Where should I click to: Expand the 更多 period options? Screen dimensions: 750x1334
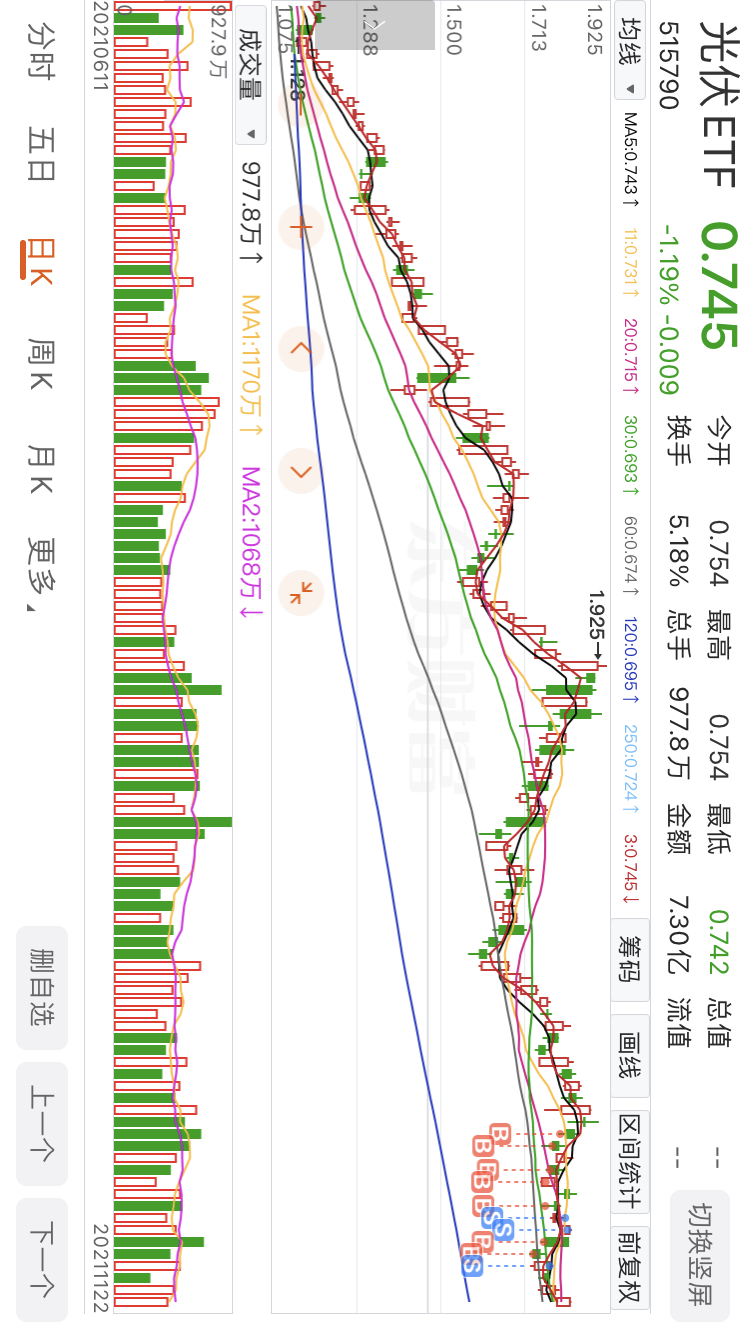(42, 574)
